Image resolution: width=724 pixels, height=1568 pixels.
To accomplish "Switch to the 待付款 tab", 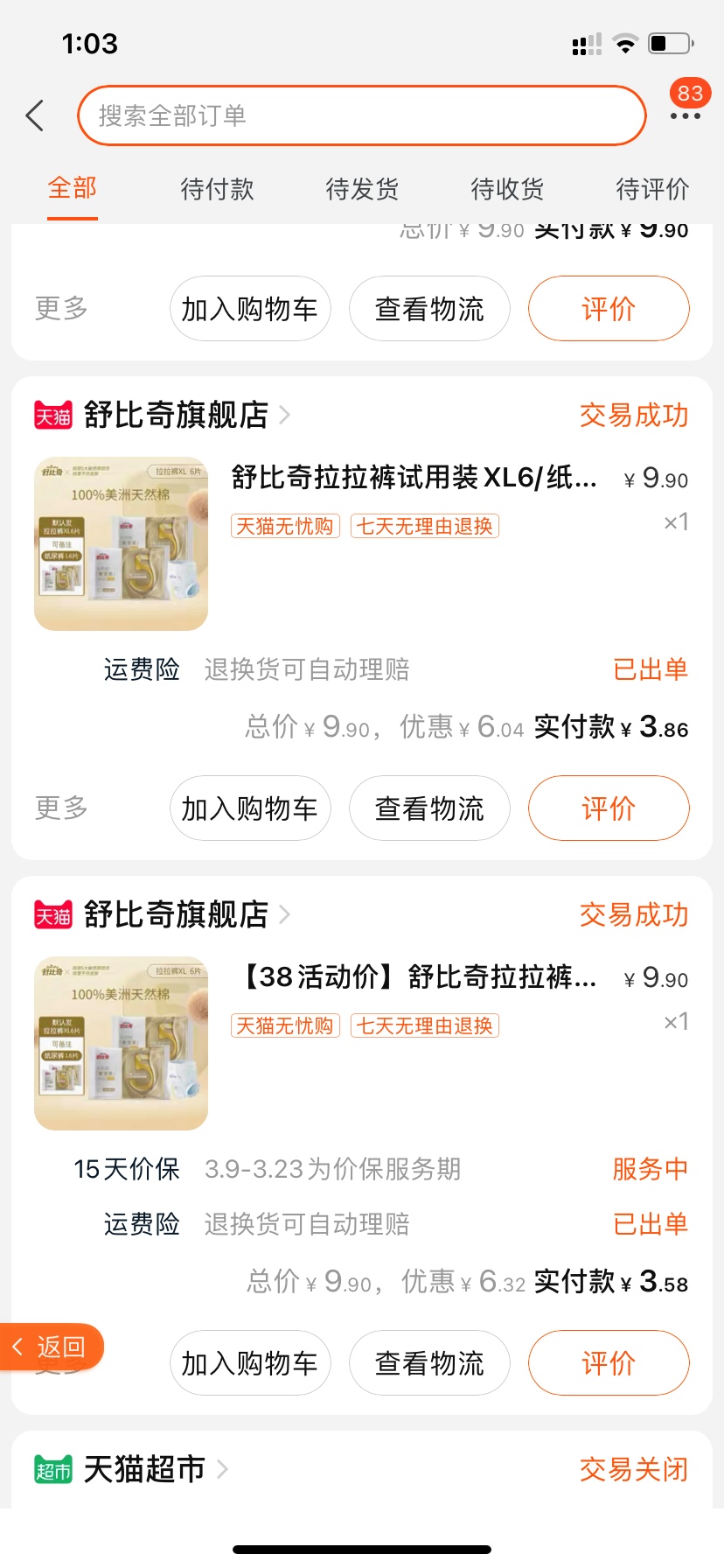I will tap(217, 189).
